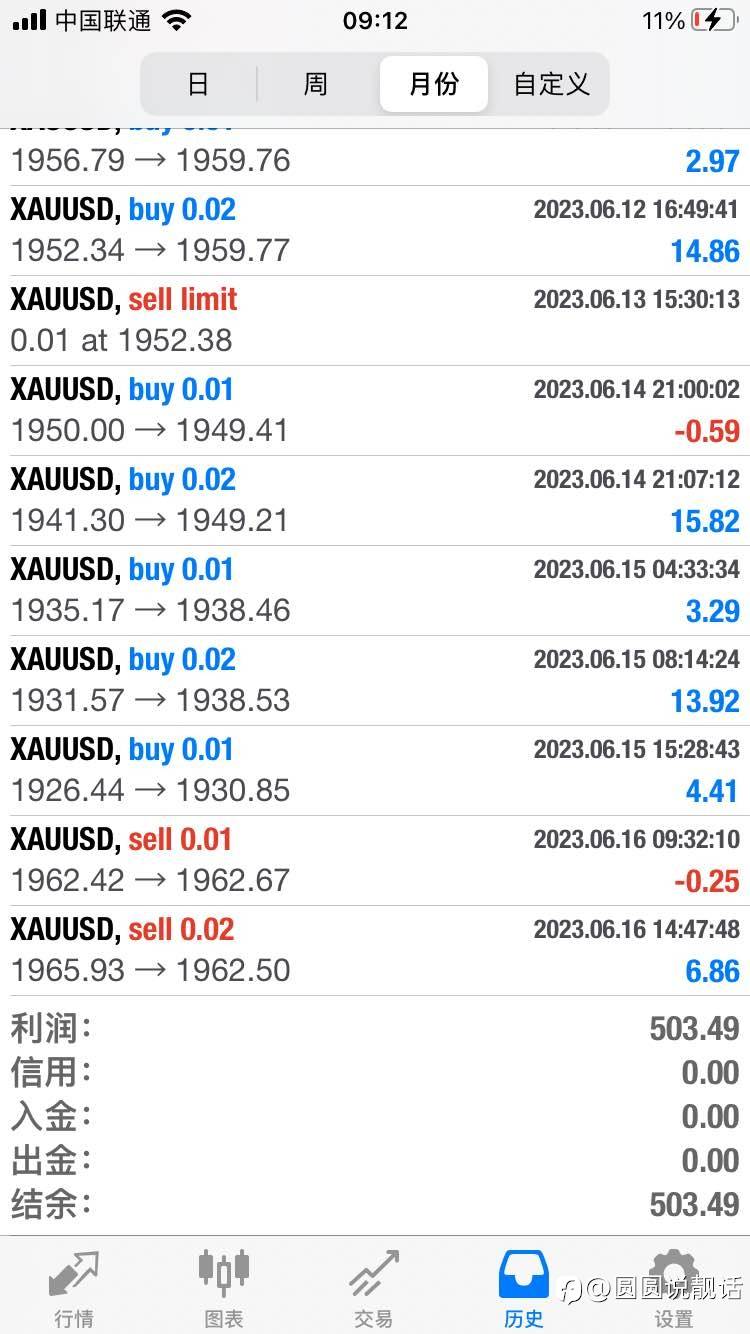This screenshot has width=750, height=1334.
Task: View the buy 0.01 trade with profit 4.41
Action: point(375,771)
